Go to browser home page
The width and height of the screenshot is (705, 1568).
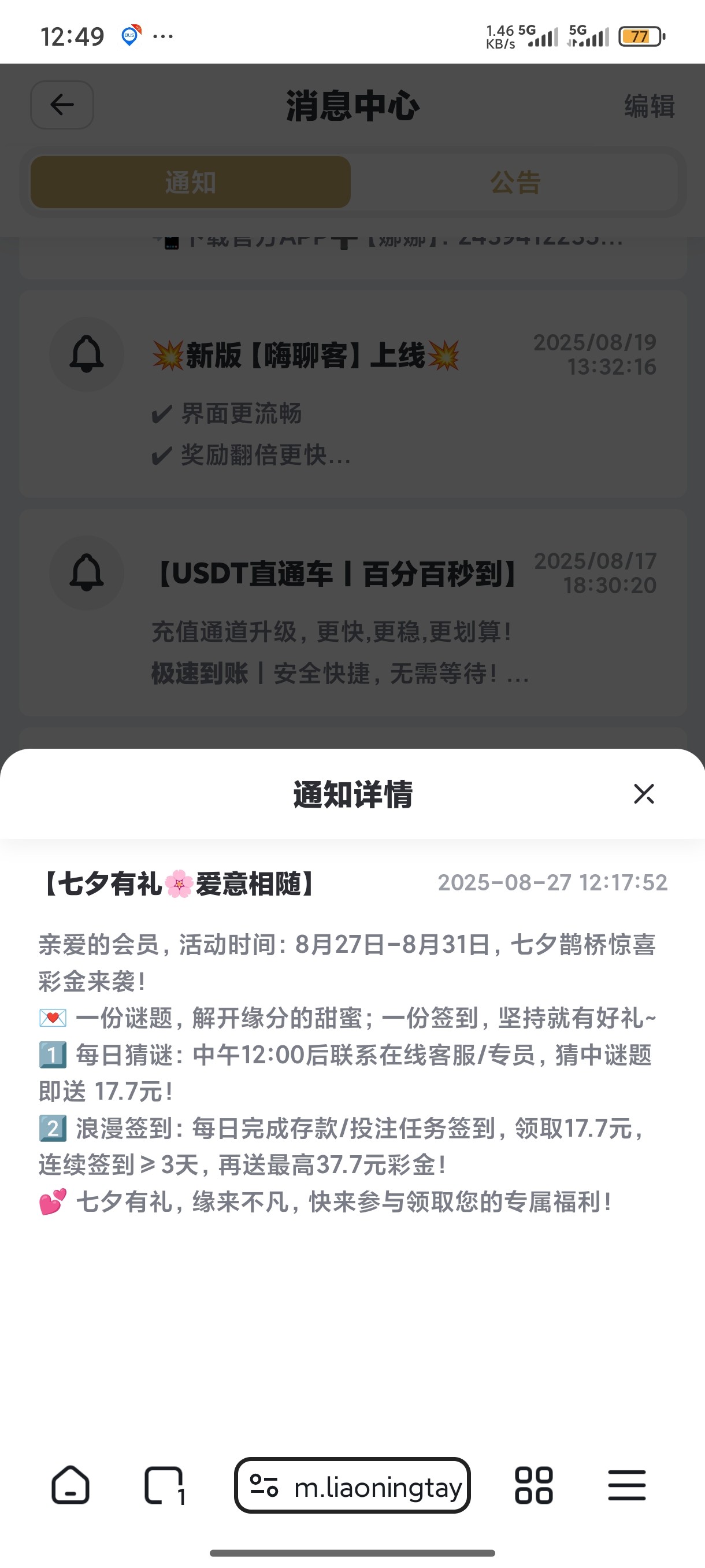[x=70, y=1485]
